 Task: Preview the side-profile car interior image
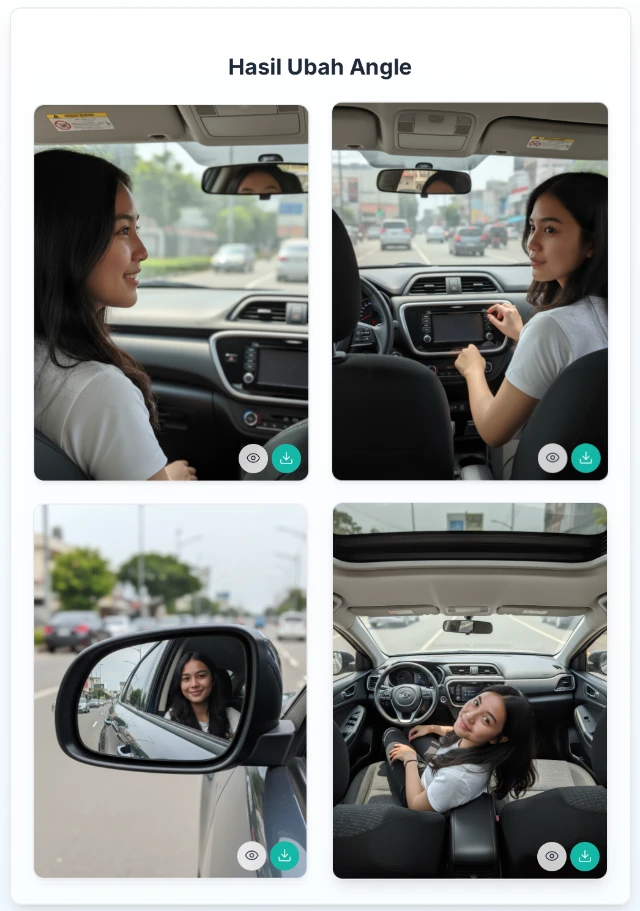click(x=253, y=458)
